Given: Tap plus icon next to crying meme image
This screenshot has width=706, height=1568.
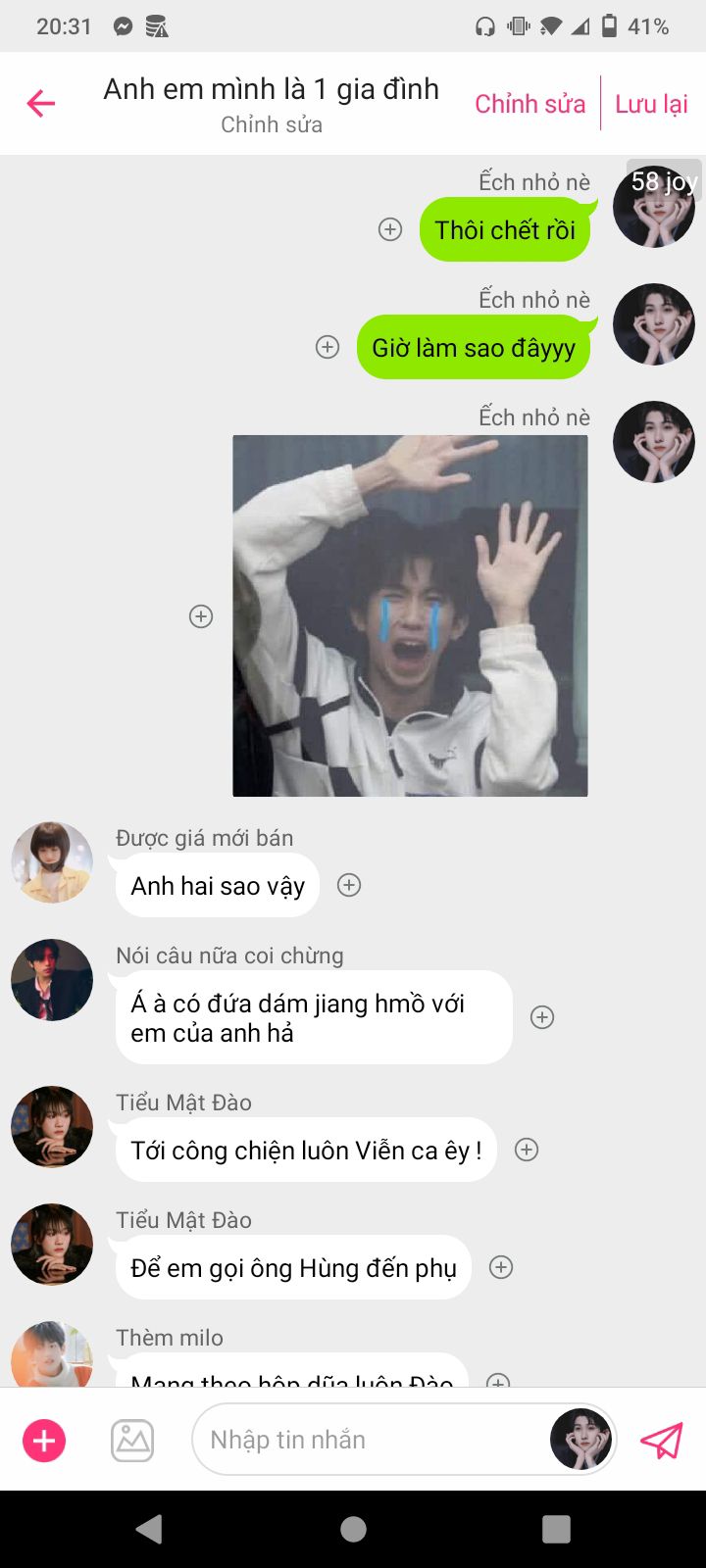Looking at the screenshot, I should (x=201, y=616).
